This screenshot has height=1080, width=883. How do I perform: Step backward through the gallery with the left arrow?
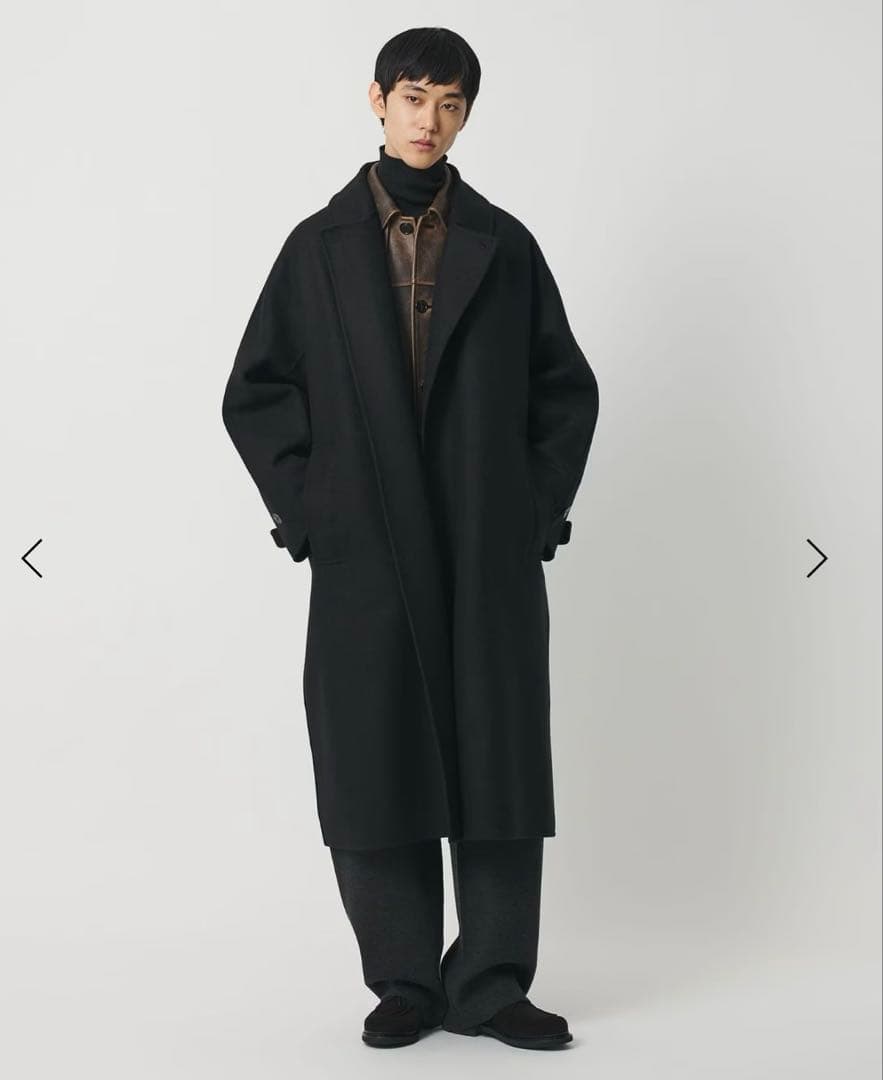tap(30, 557)
